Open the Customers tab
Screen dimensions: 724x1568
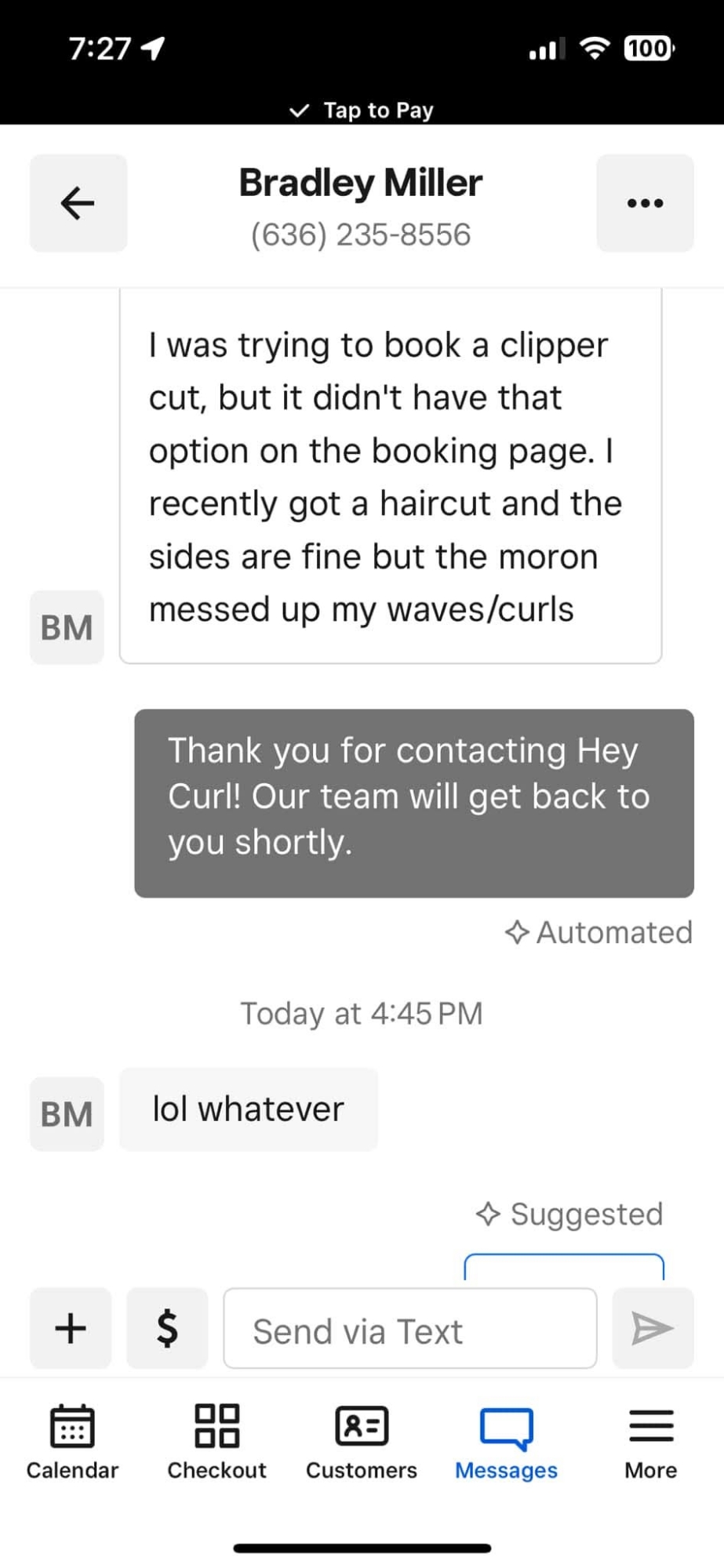click(x=362, y=1441)
